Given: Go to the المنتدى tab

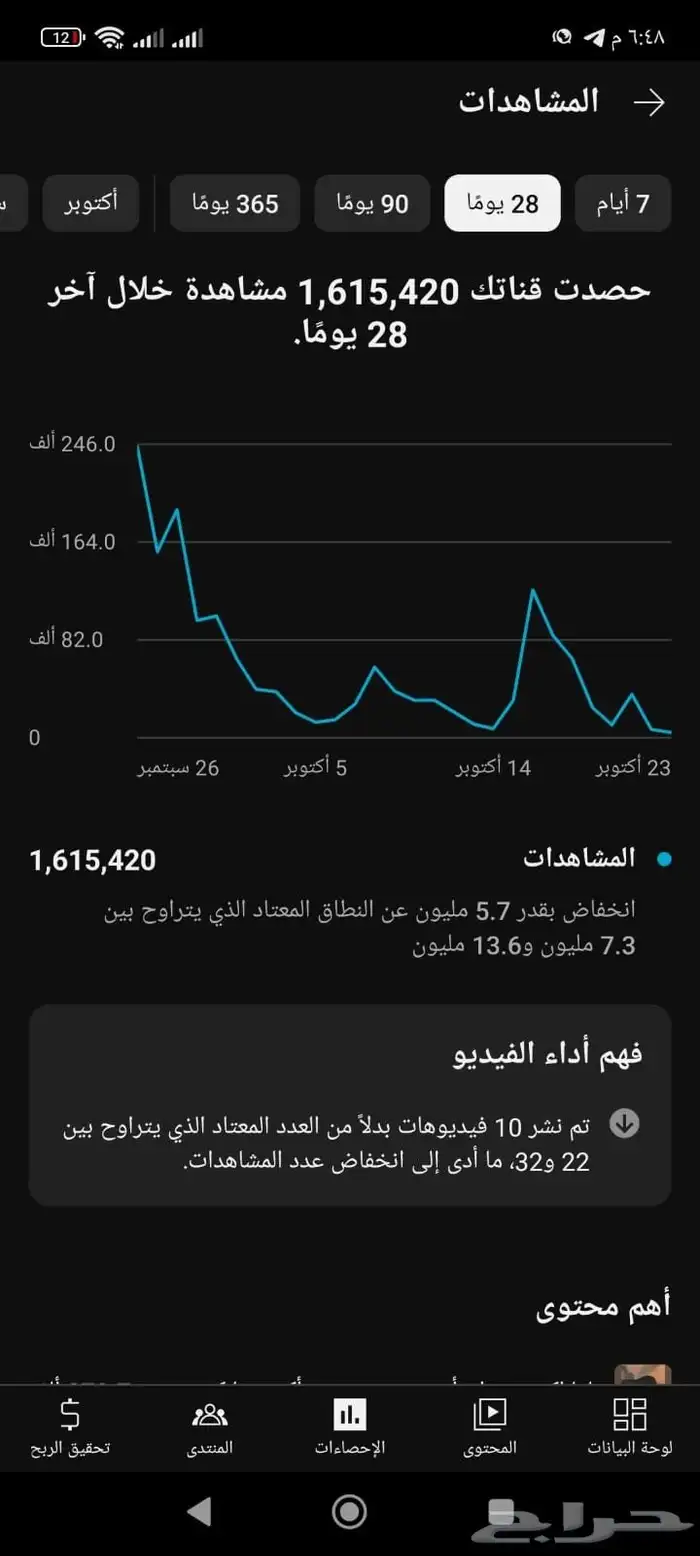Looking at the screenshot, I should click(210, 1425).
